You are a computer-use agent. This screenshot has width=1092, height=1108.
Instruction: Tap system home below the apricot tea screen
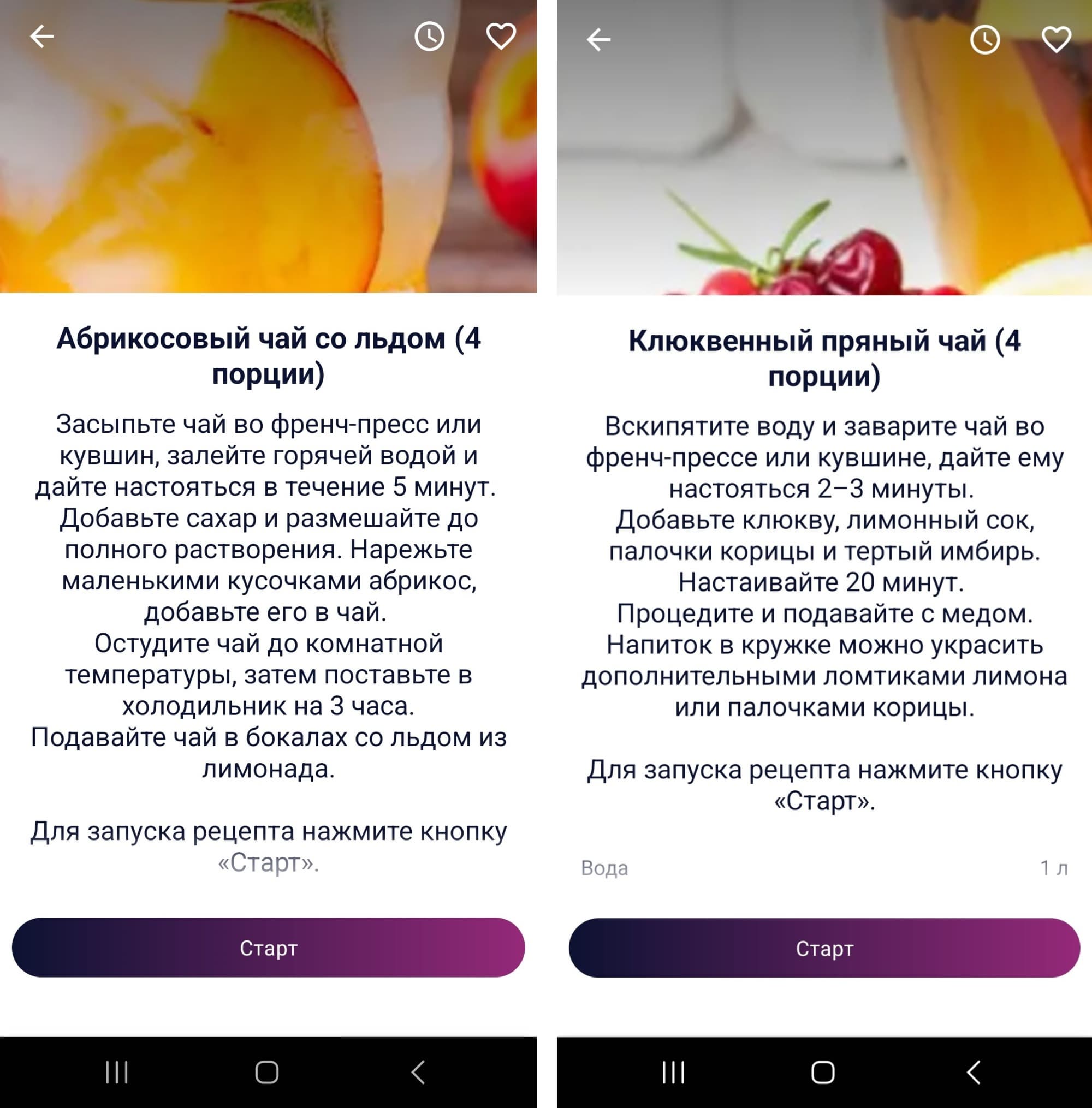pos(266,1072)
